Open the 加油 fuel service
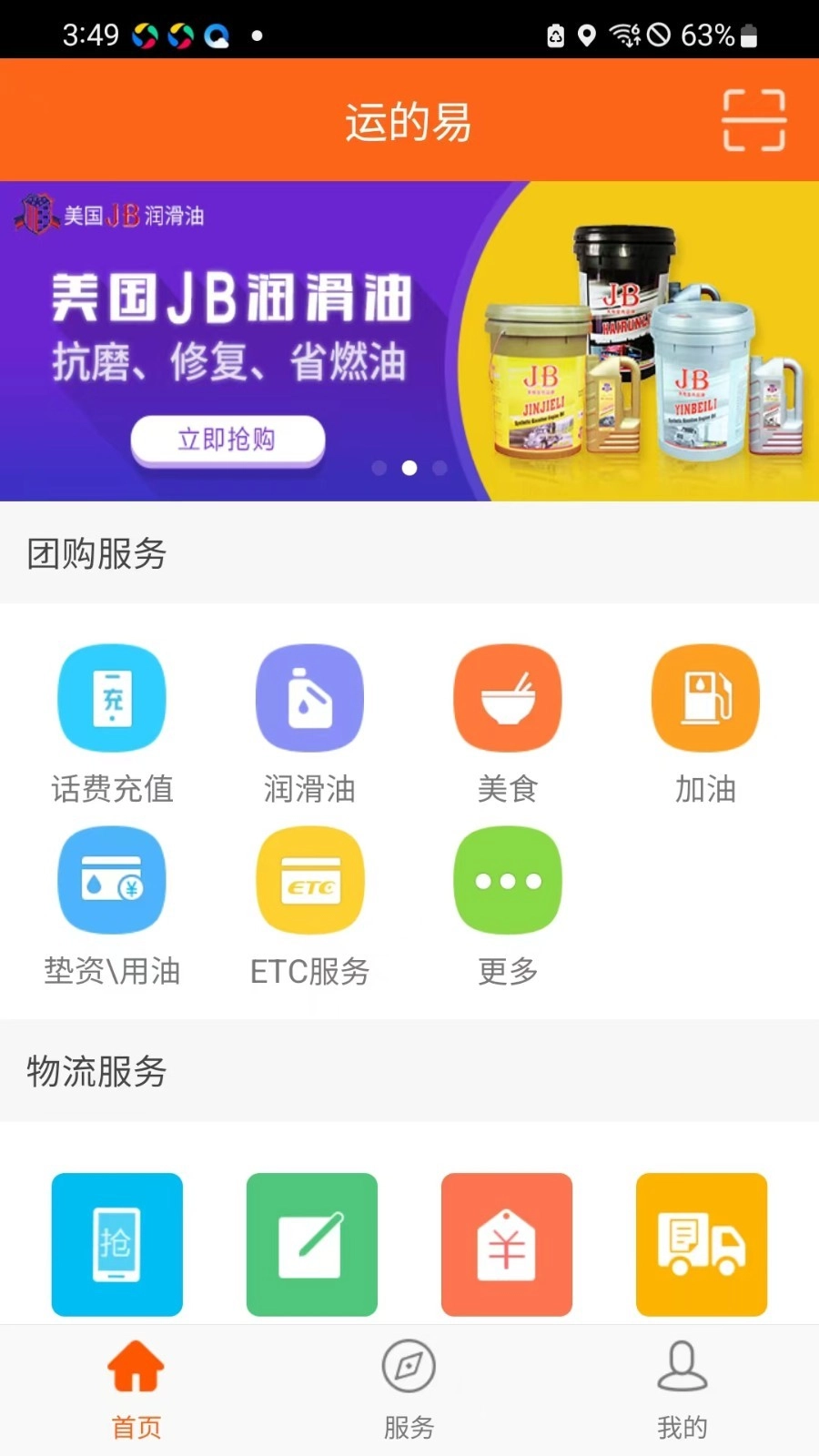Screen dimensions: 819x1456 [705, 697]
